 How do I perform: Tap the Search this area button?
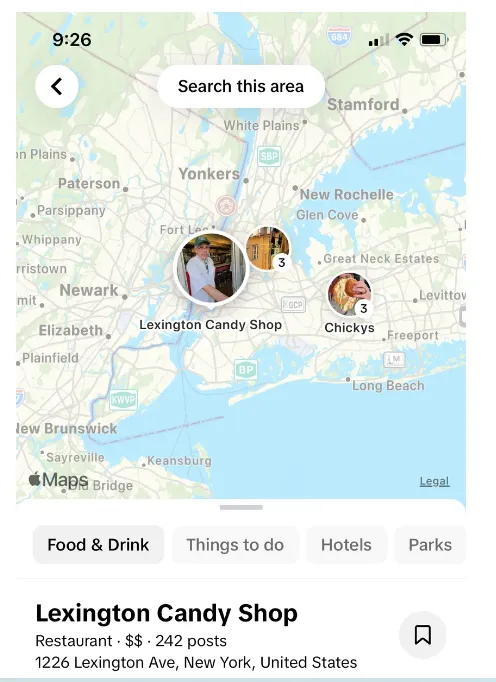241,86
